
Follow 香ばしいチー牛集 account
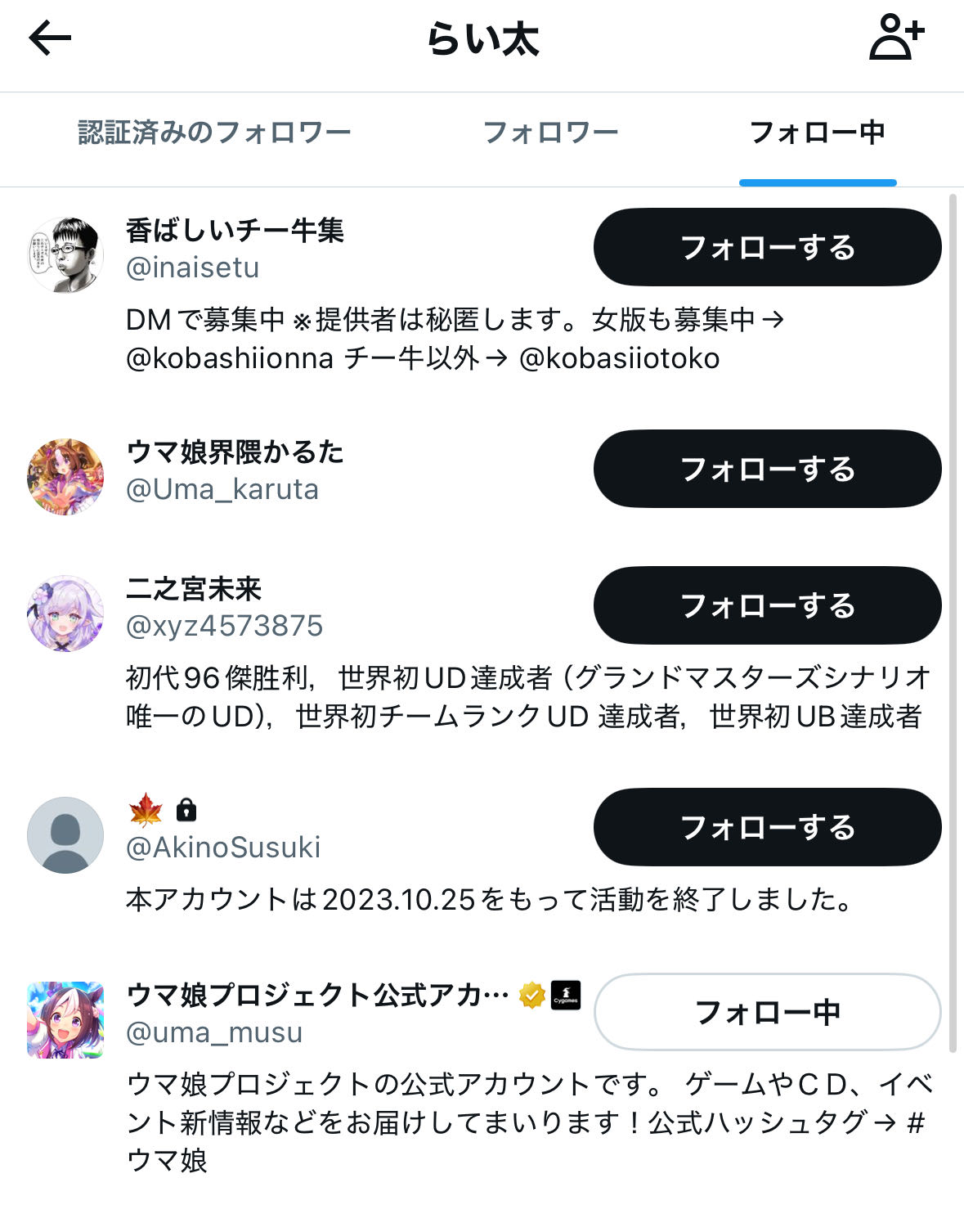[767, 247]
